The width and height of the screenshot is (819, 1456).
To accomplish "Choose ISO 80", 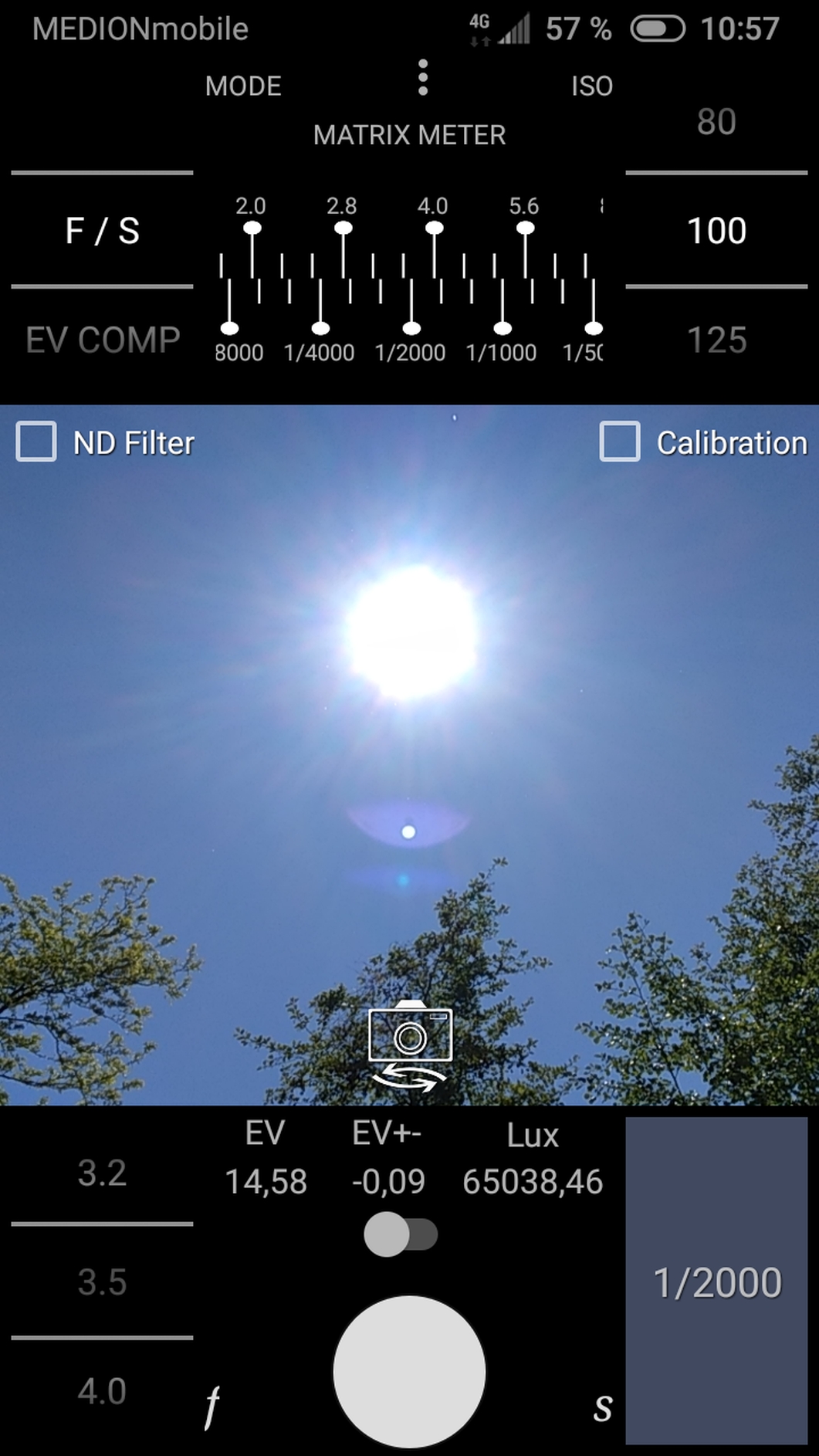I will pos(716,122).
